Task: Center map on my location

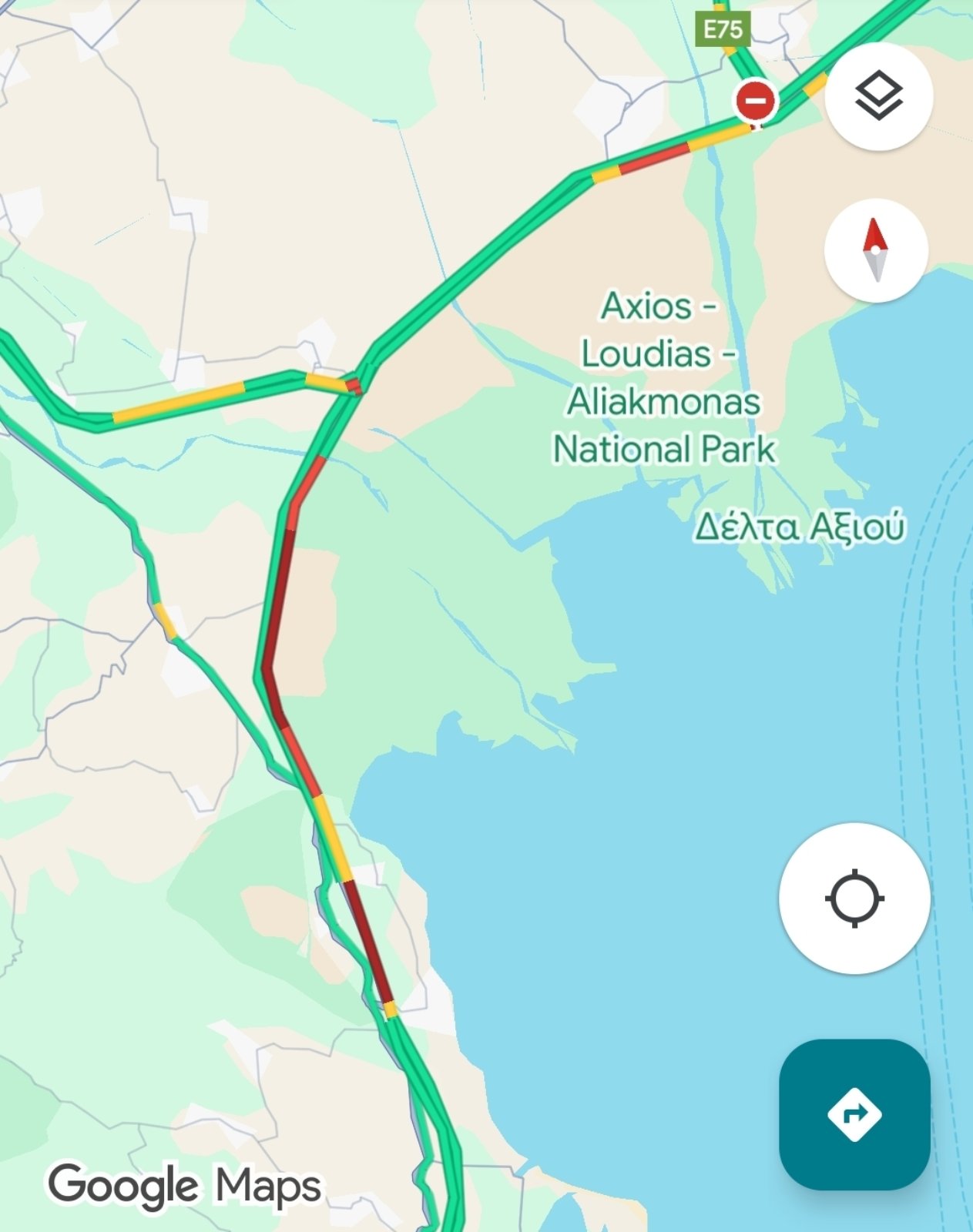Action: pyautogui.click(x=854, y=898)
